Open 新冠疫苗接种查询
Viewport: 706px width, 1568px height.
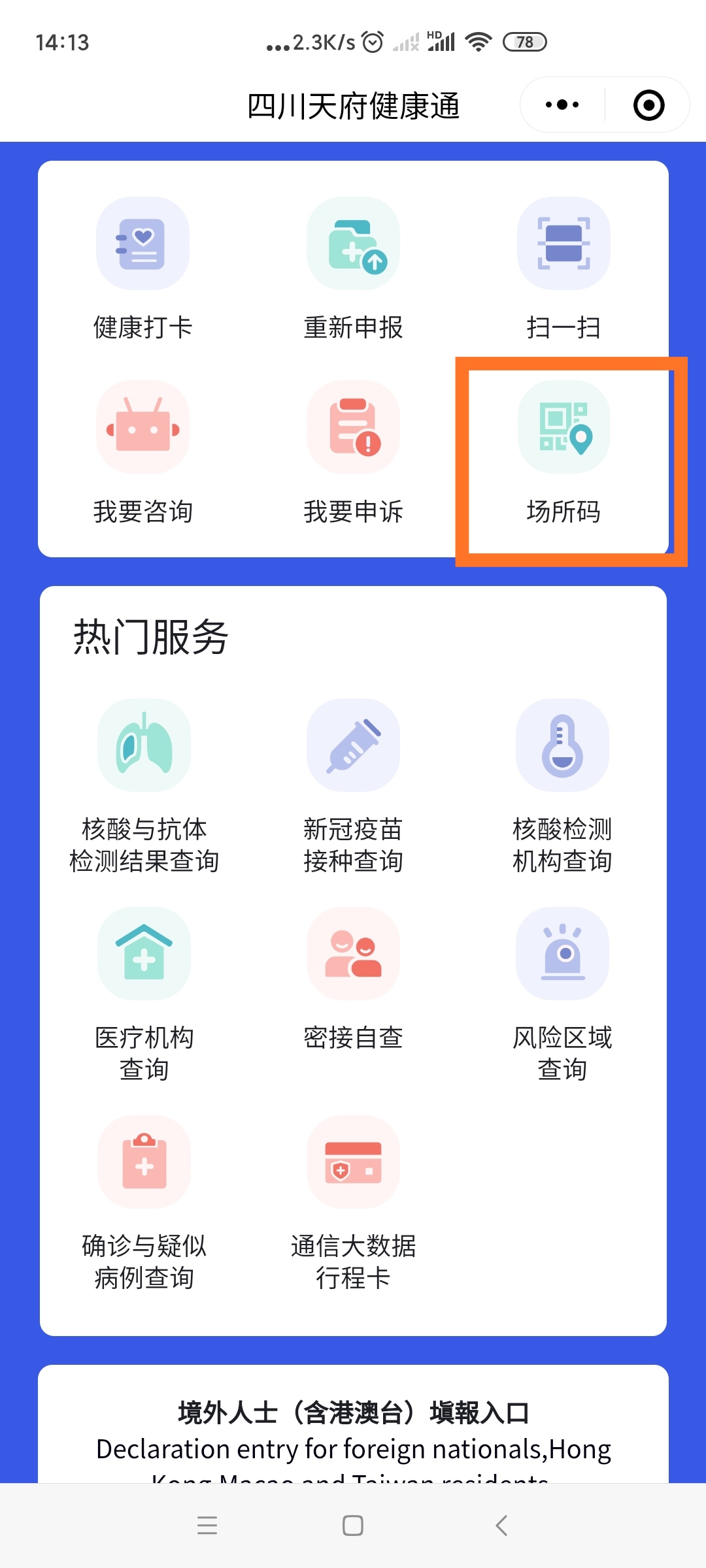(353, 785)
